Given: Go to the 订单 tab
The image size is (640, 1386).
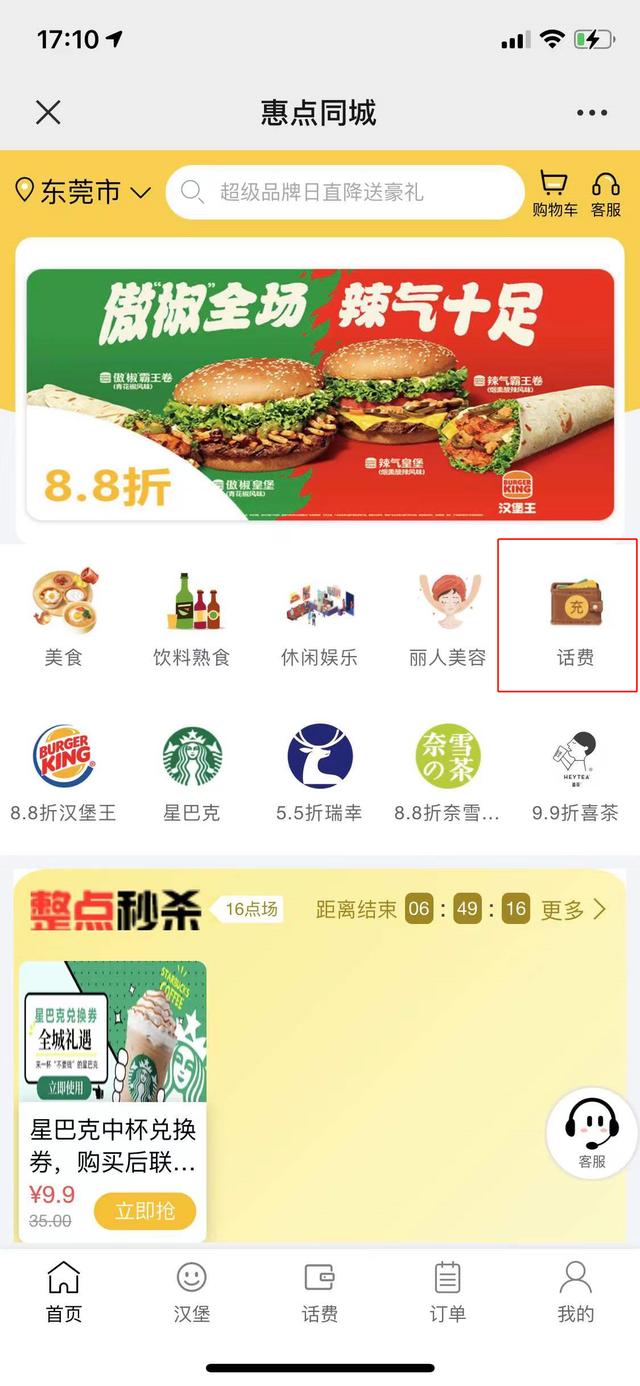Looking at the screenshot, I should [x=447, y=1292].
